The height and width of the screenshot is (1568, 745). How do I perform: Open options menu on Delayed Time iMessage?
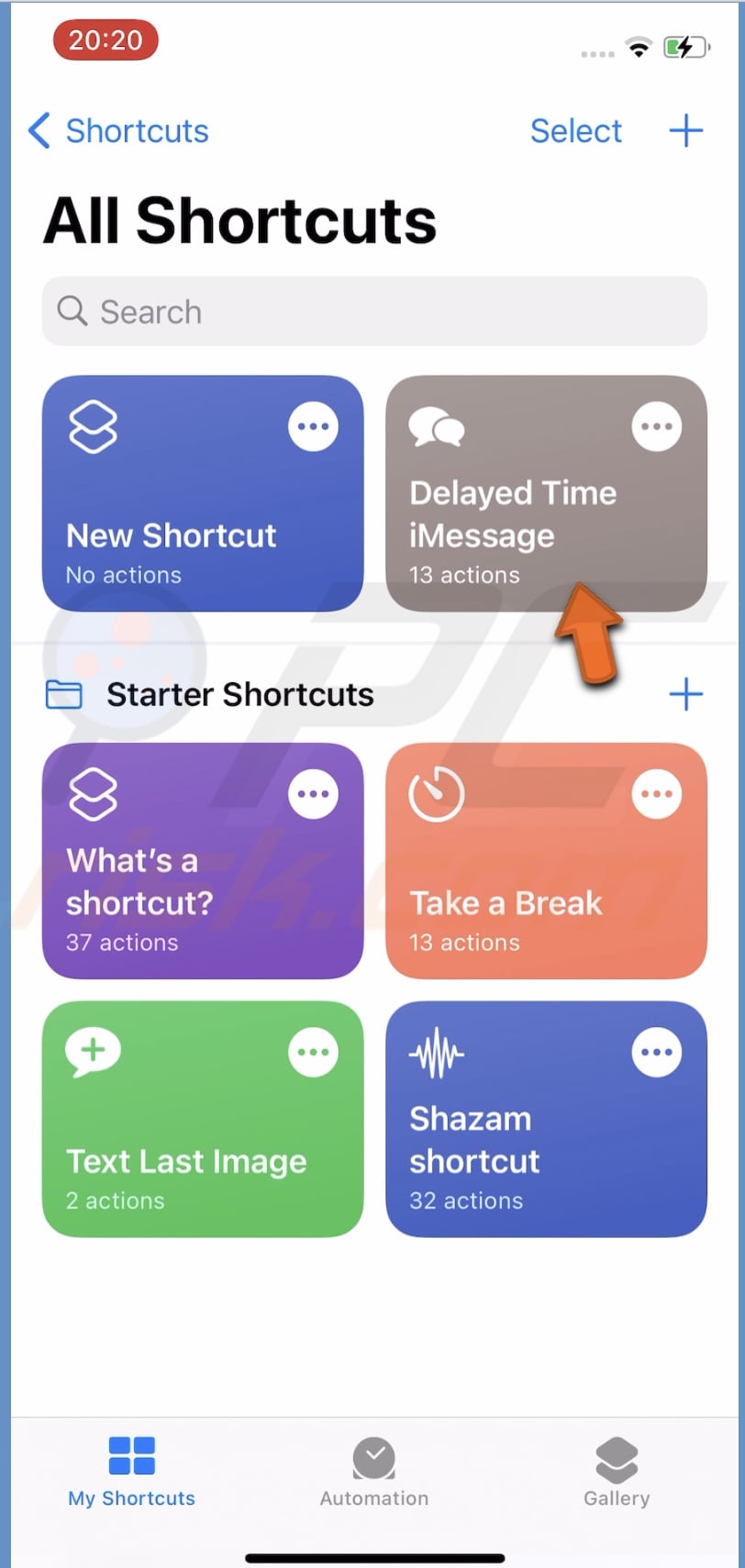pos(657,425)
